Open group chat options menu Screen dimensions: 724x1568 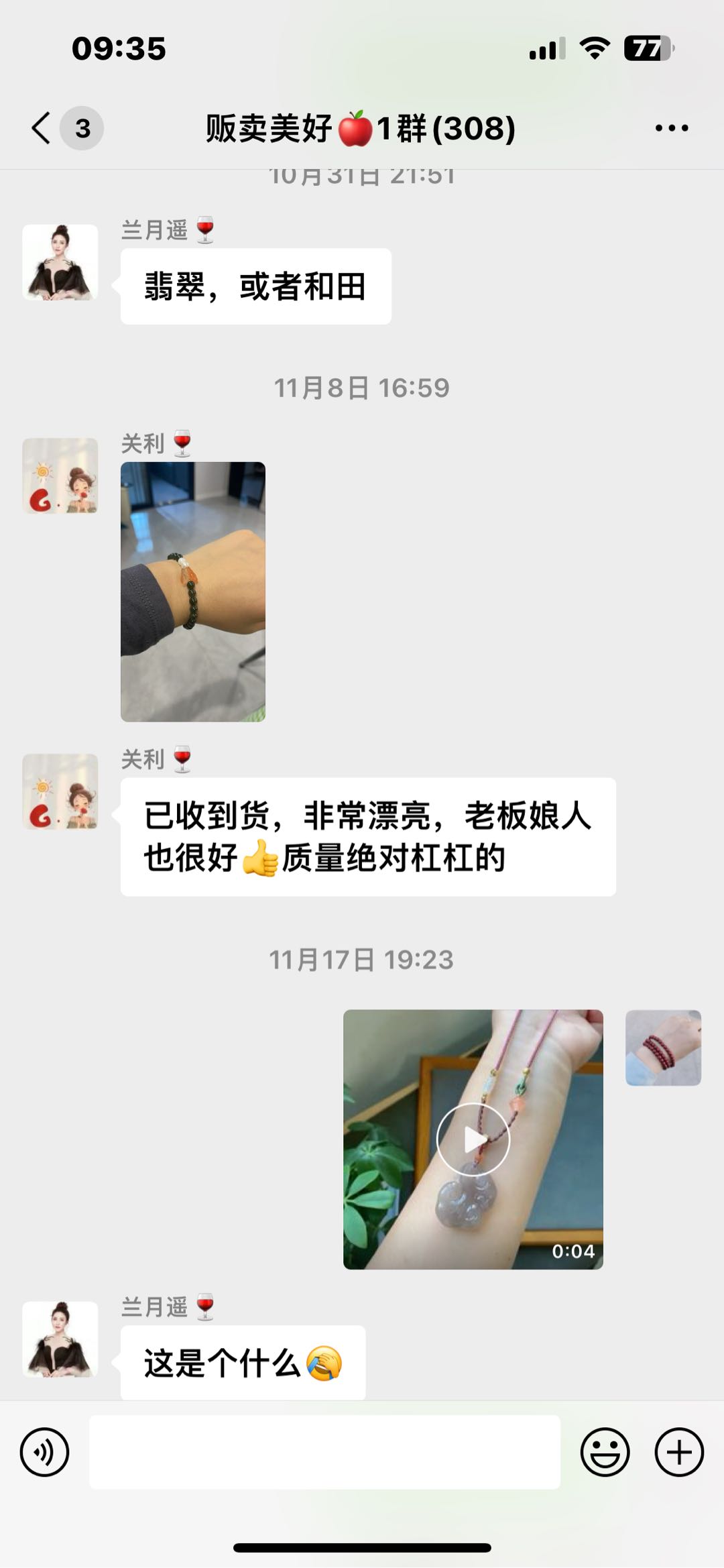pyautogui.click(x=672, y=127)
